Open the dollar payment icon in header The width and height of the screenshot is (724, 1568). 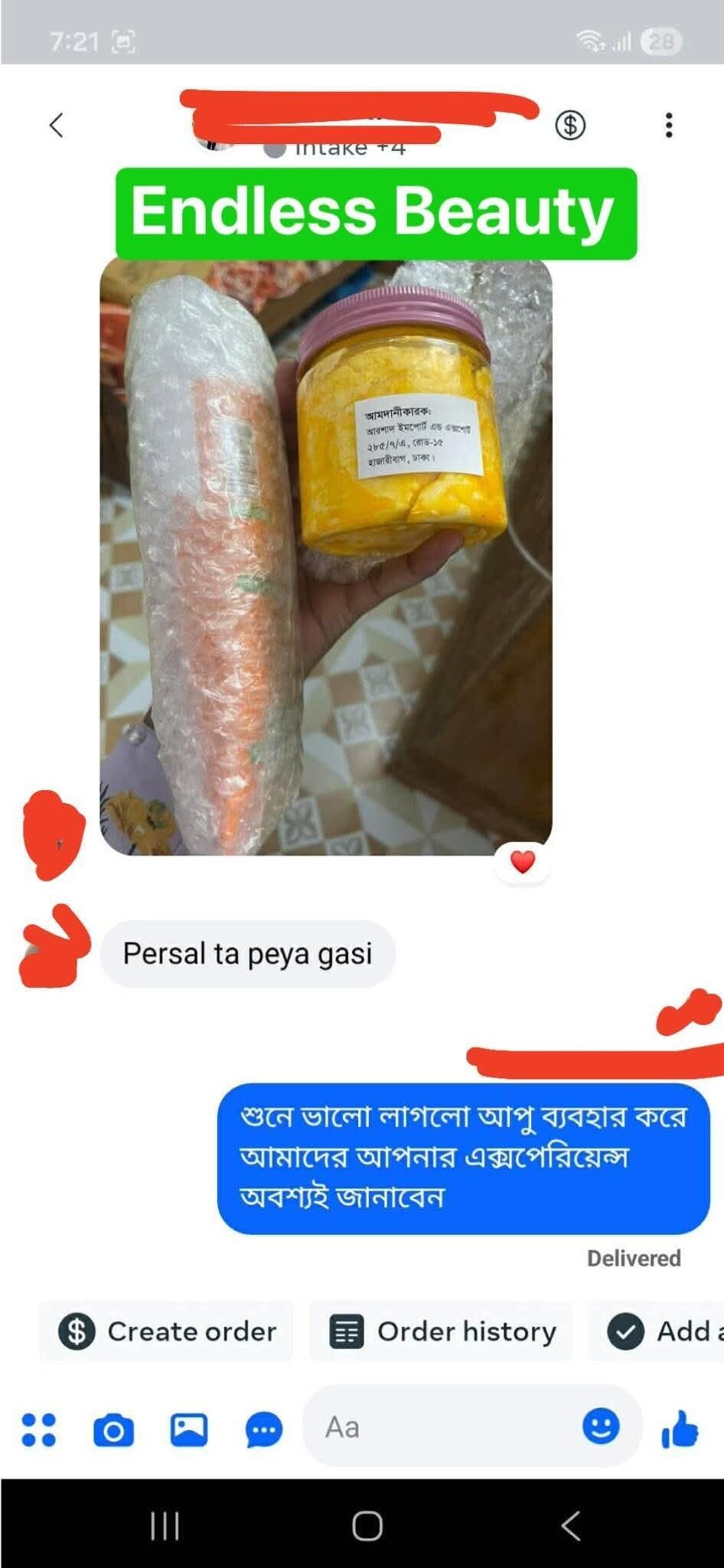click(x=570, y=124)
